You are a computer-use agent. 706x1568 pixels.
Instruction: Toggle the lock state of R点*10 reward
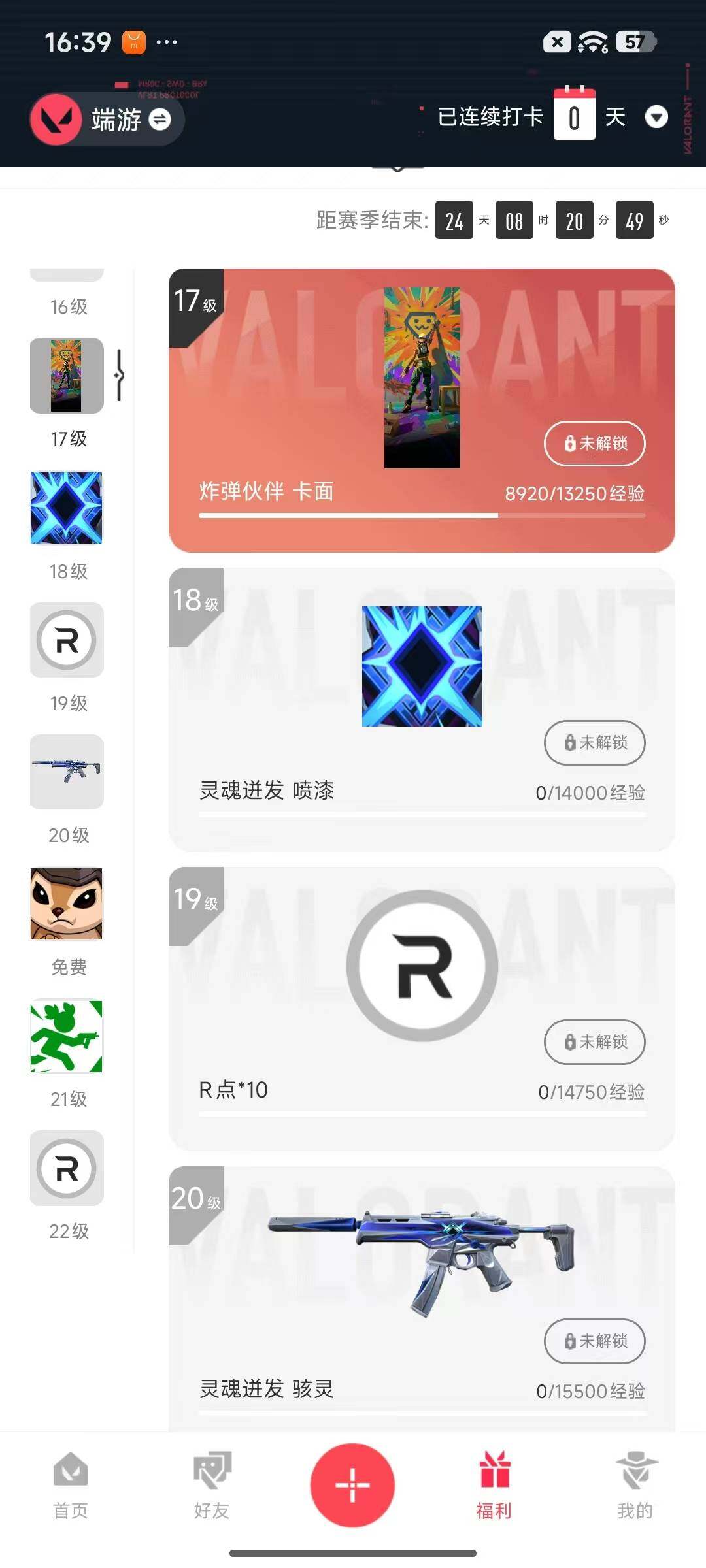click(x=594, y=1043)
